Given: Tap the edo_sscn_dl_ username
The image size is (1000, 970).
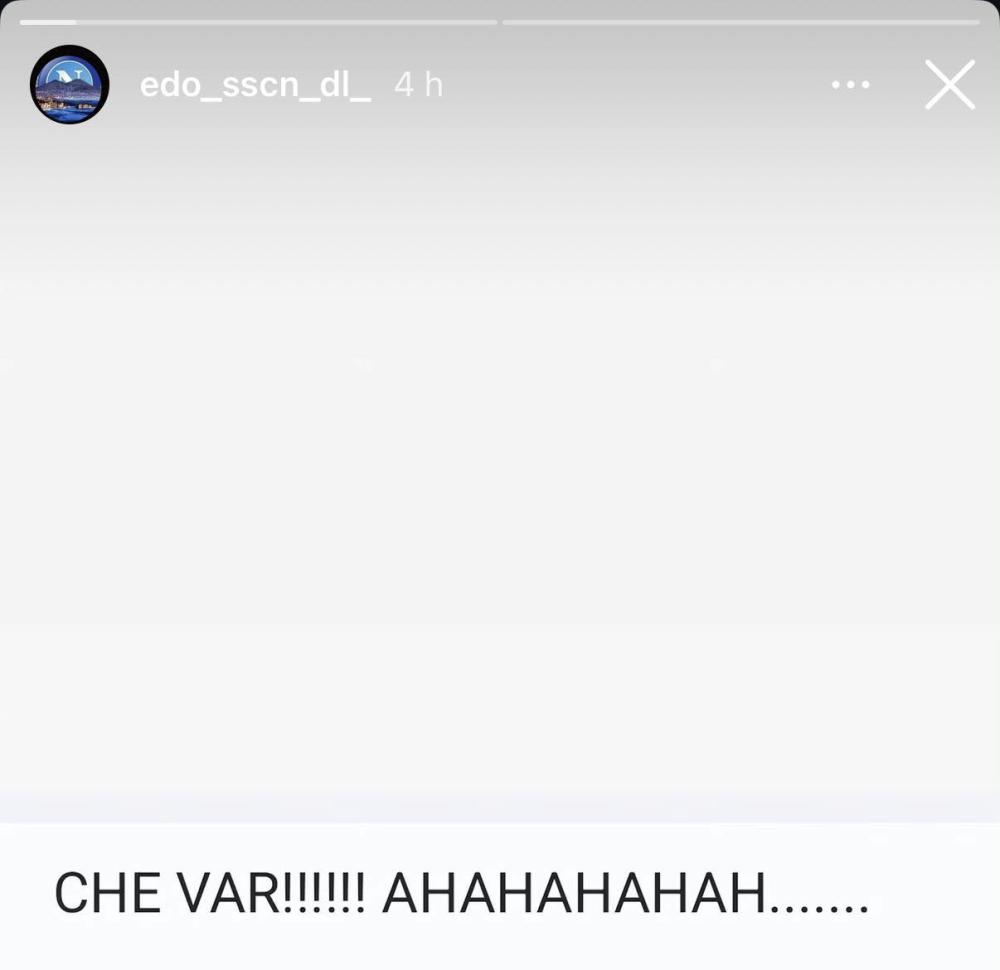Looking at the screenshot, I should [x=255, y=85].
